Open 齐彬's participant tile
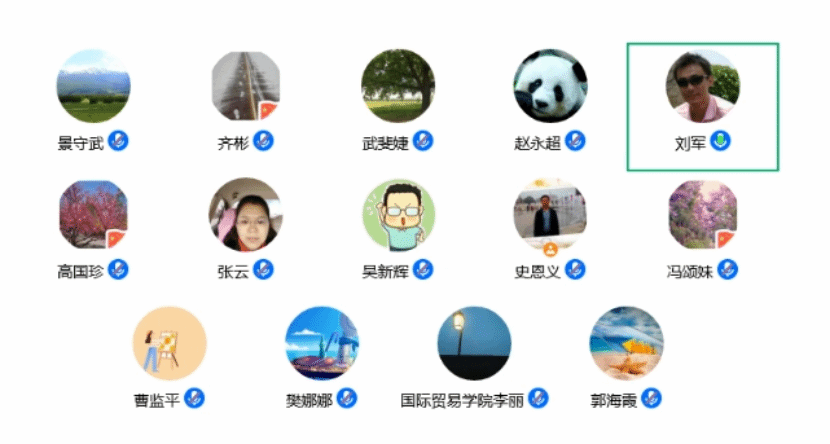Screen dimensions: 830x444 click(245, 86)
